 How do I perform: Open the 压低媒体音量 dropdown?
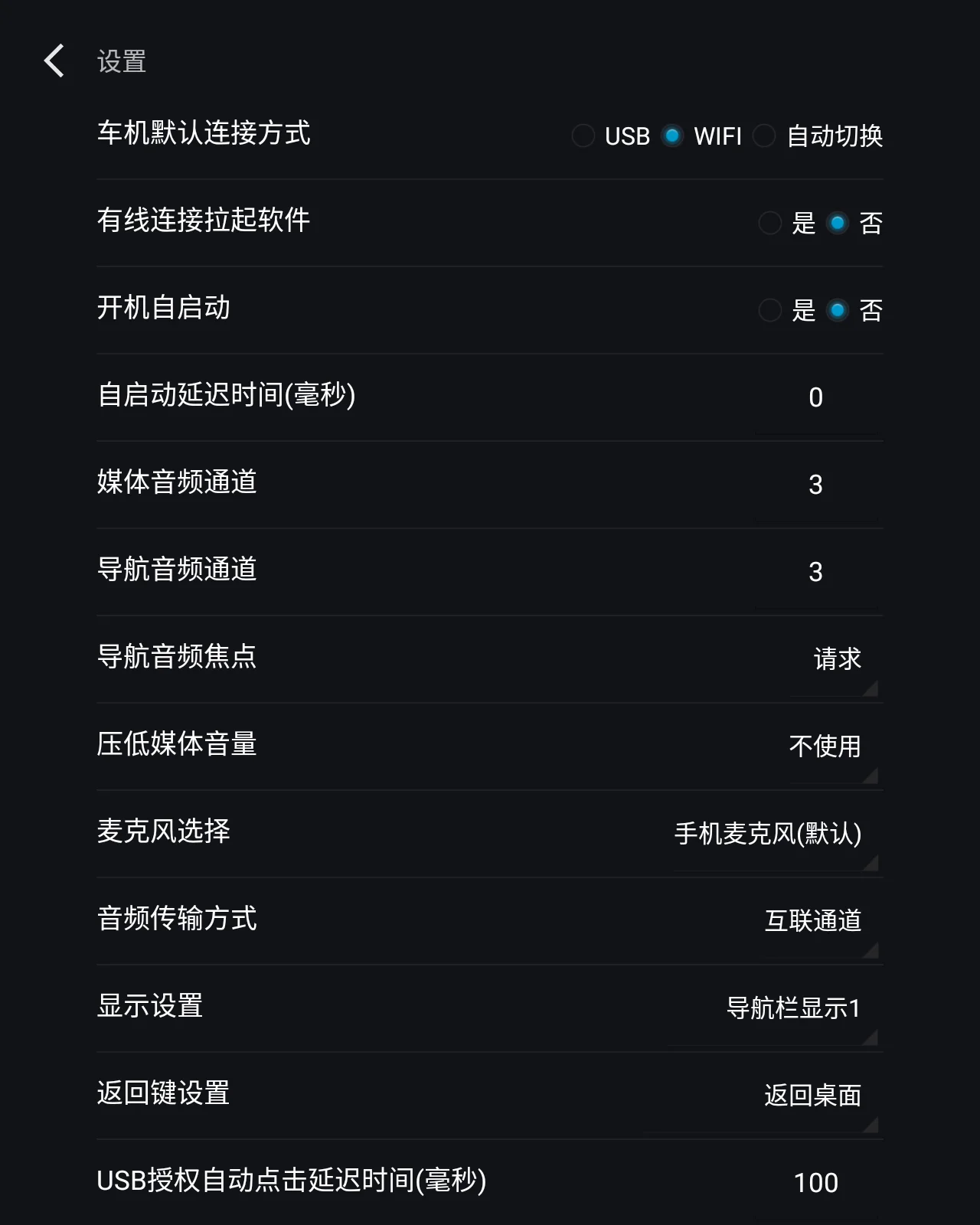point(825,747)
